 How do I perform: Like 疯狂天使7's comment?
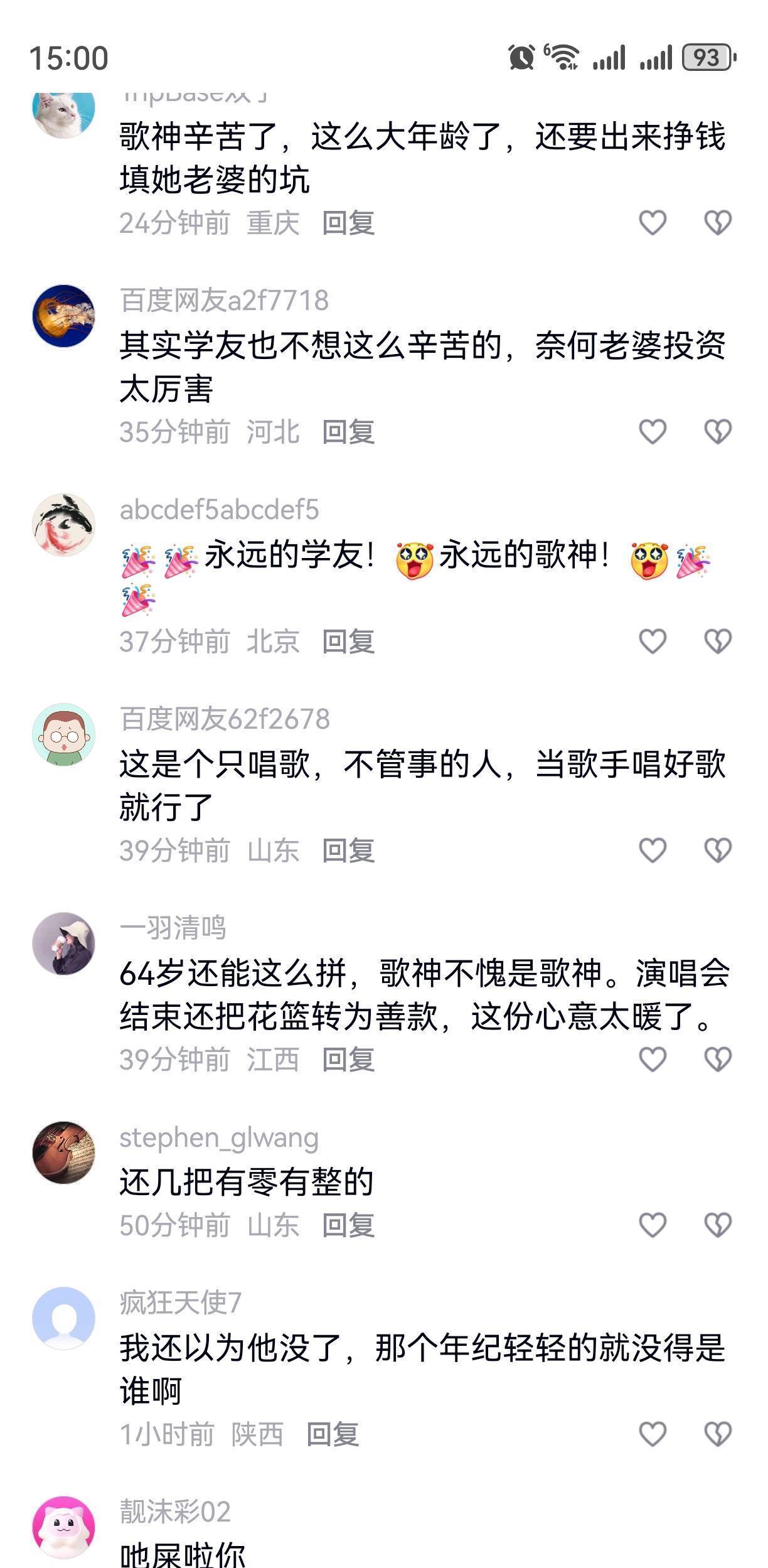tap(653, 1434)
